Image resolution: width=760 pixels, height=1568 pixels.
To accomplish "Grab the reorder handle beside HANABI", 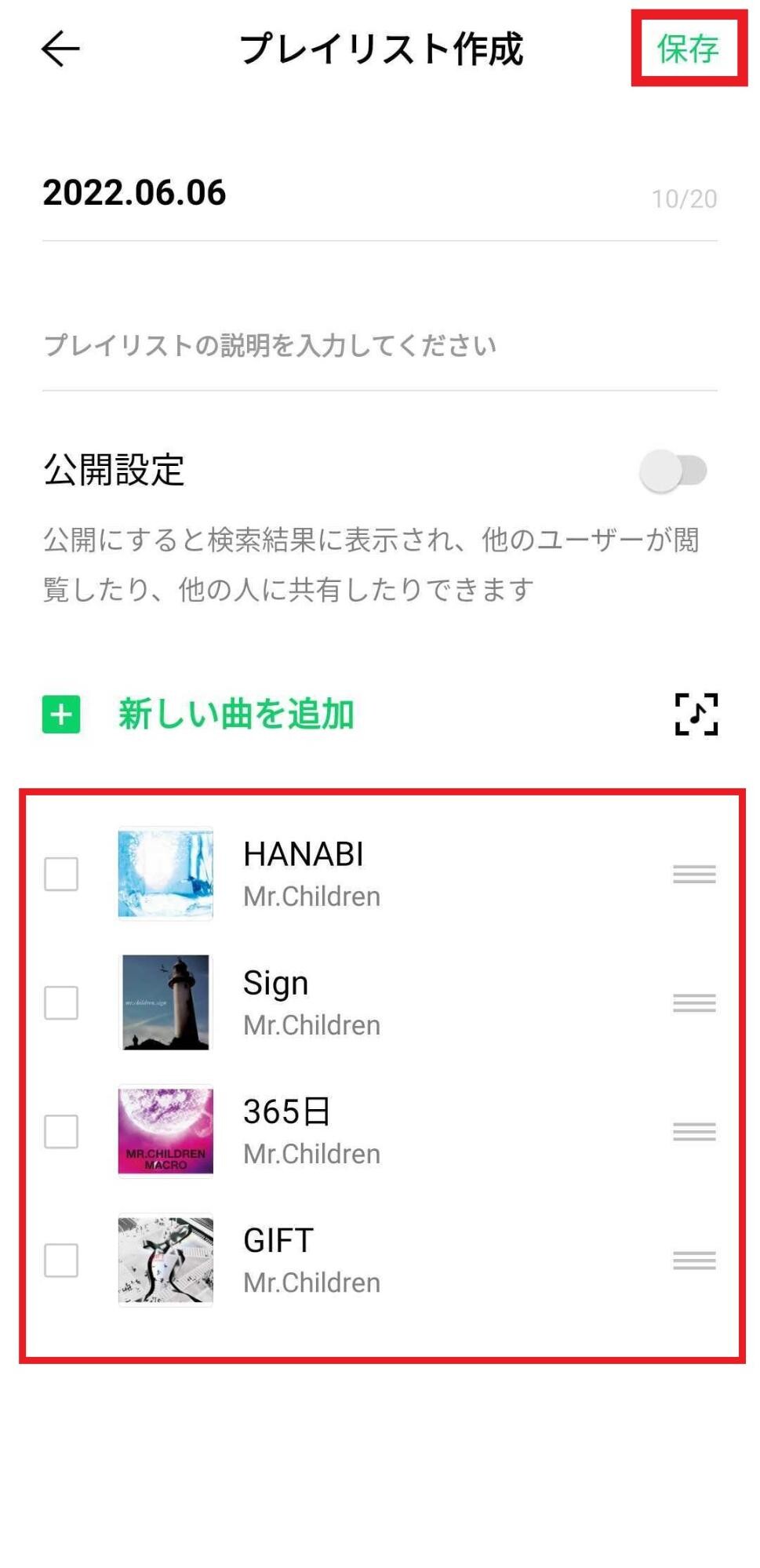I will (695, 873).
